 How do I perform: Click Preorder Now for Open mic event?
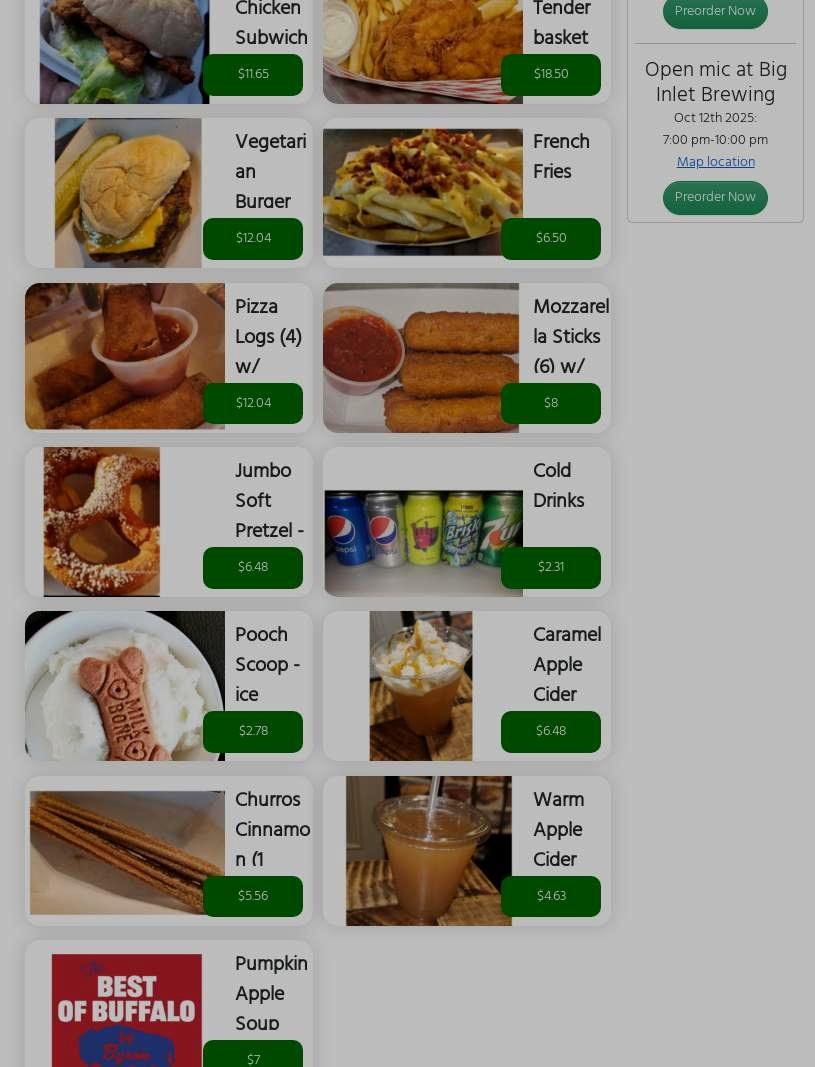pyautogui.click(x=715, y=197)
